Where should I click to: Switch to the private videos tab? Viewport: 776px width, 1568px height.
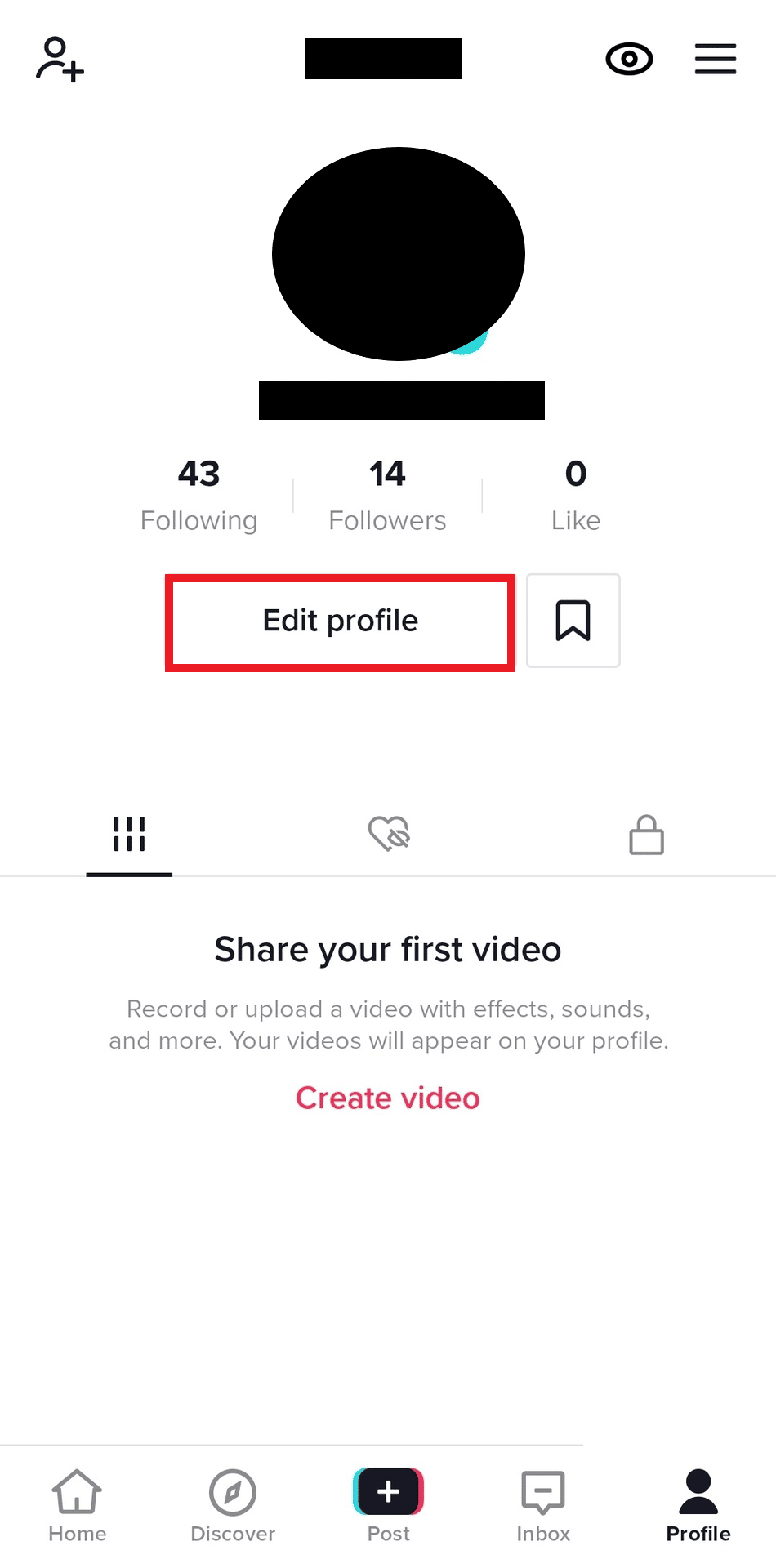[645, 834]
